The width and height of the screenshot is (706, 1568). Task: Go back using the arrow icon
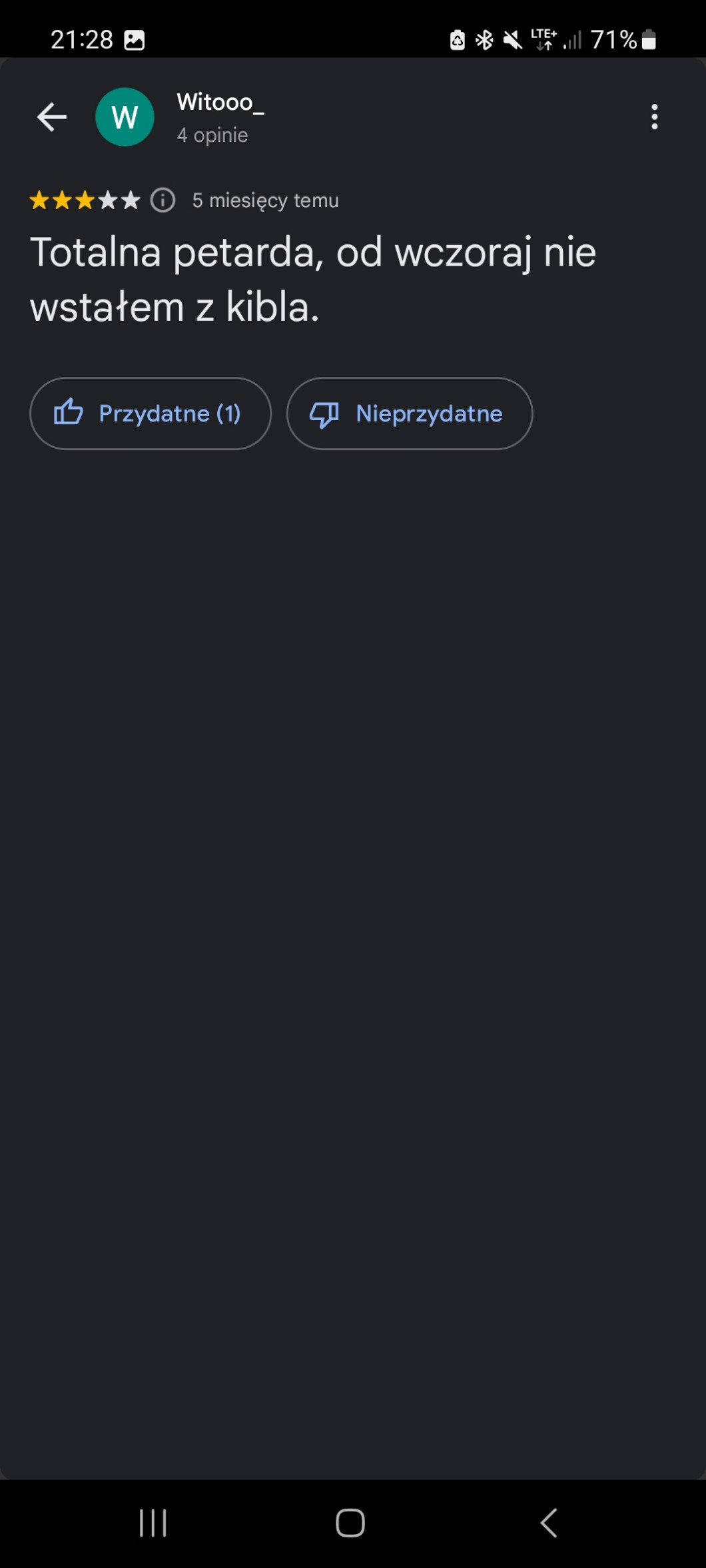tap(51, 117)
